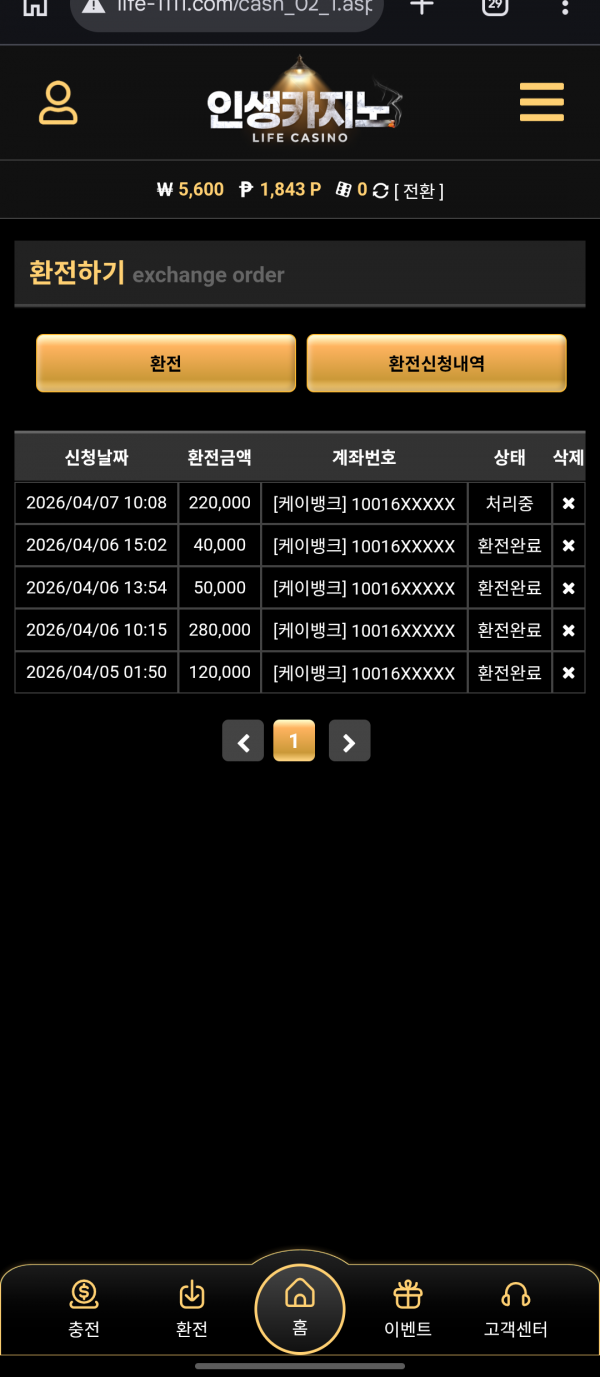Switch to the 환전 bottom tab
Screen dimensions: 600x1377
192,1308
